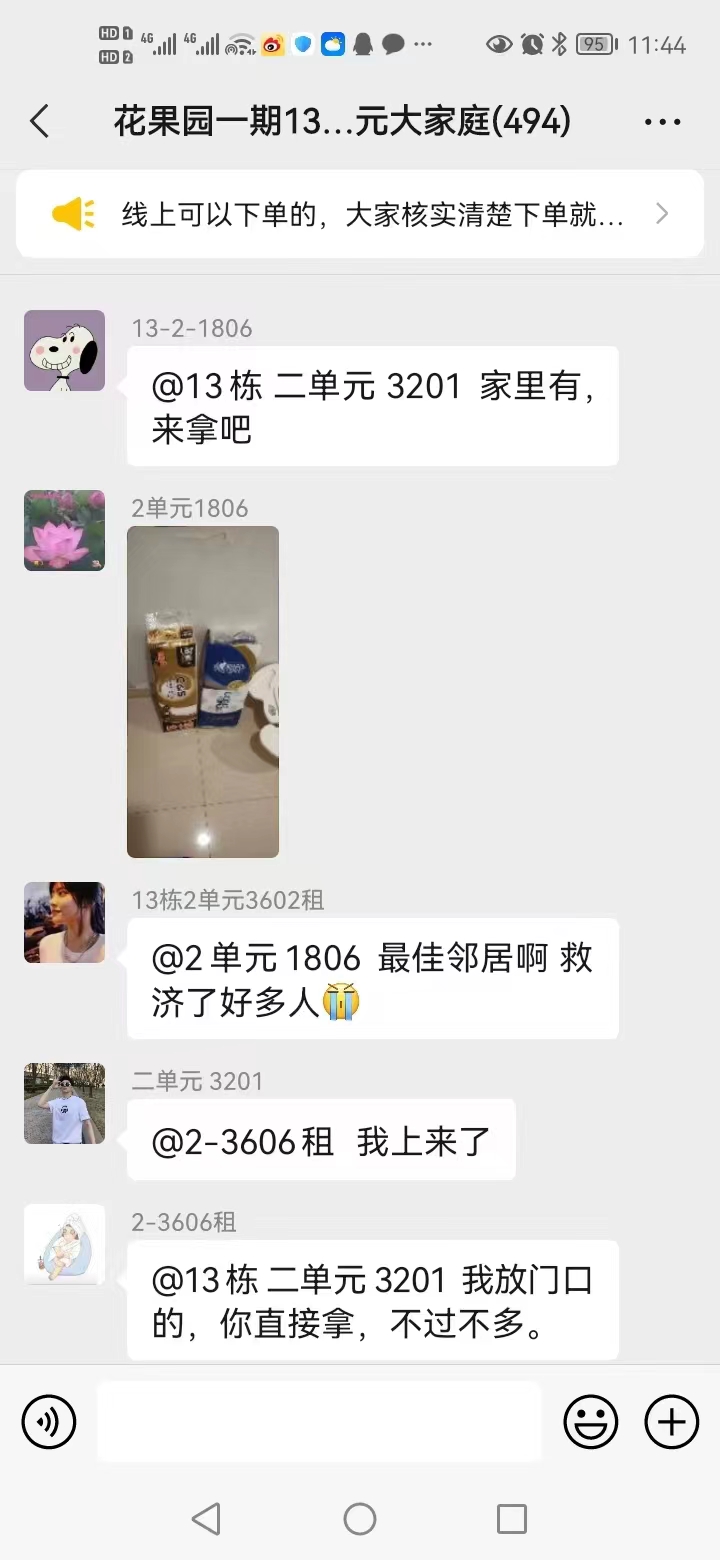Tap the Bluetooth status bar icon

(x=559, y=44)
